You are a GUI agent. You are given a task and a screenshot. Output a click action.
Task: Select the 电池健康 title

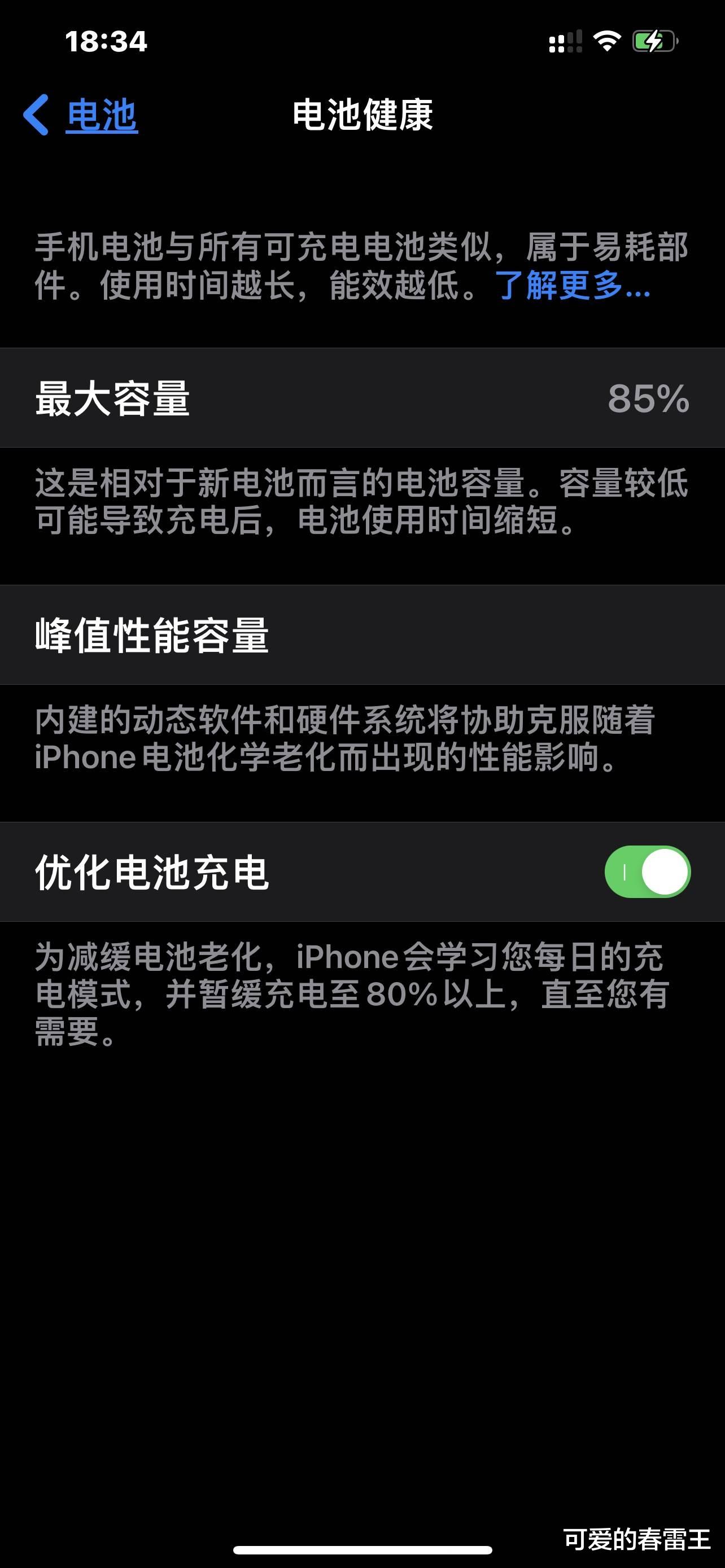361,117
